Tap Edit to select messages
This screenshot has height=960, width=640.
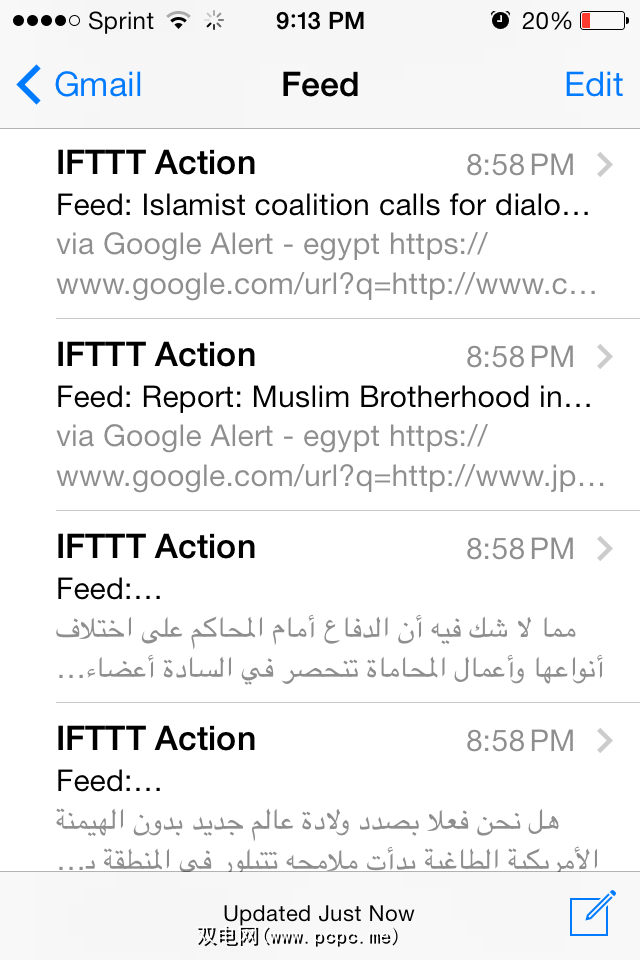[594, 85]
